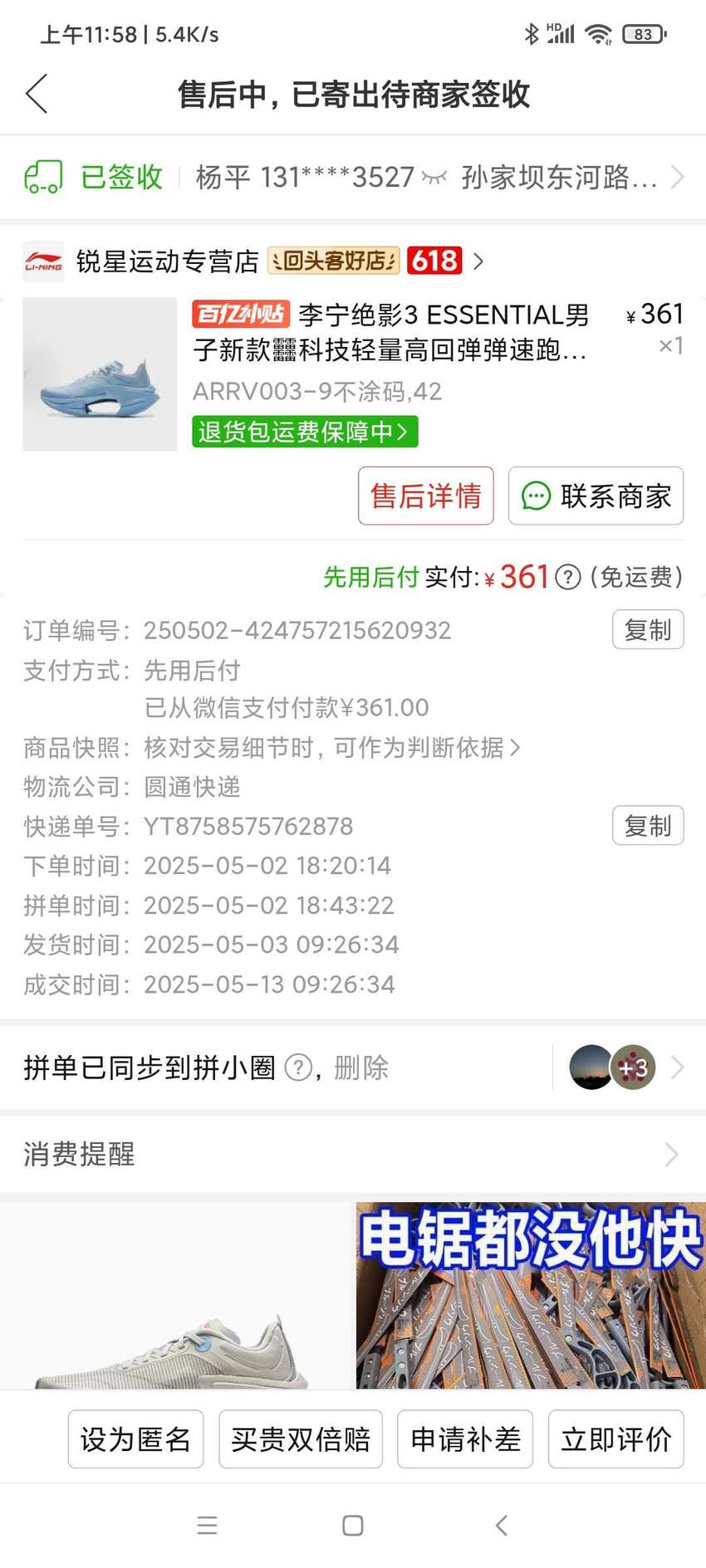This screenshot has height=1568, width=706.
Task: Open the 电锯都没他快 recommended item
Action: 531,1295
